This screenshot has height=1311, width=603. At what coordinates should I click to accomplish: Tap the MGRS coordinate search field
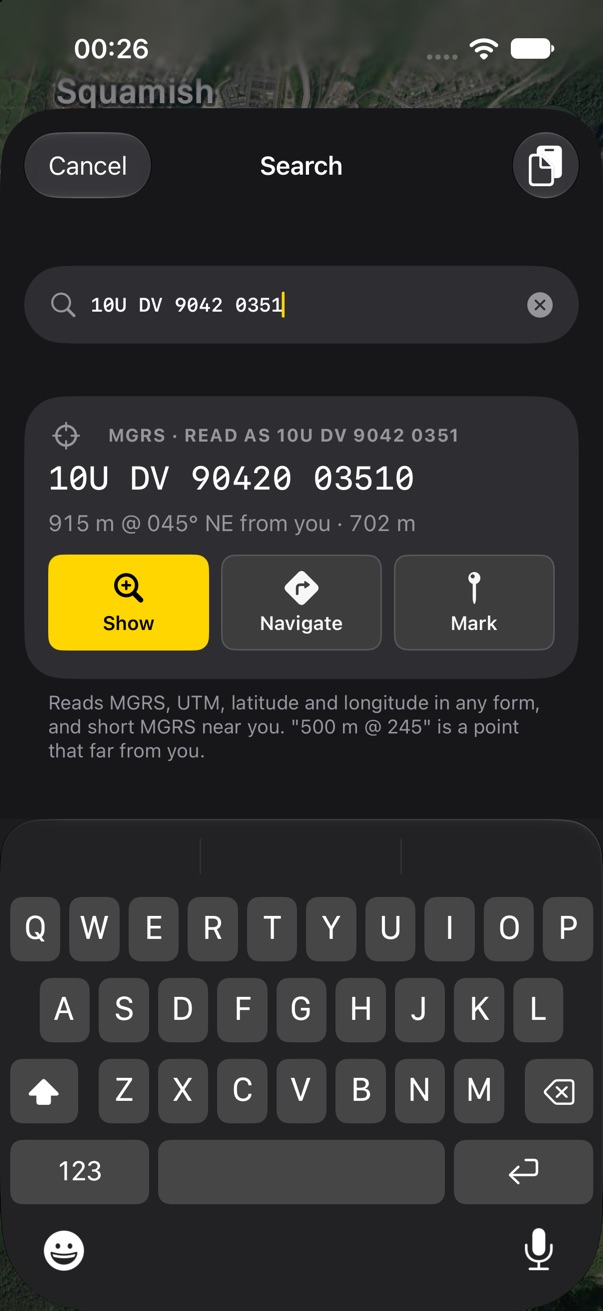[x=301, y=305]
